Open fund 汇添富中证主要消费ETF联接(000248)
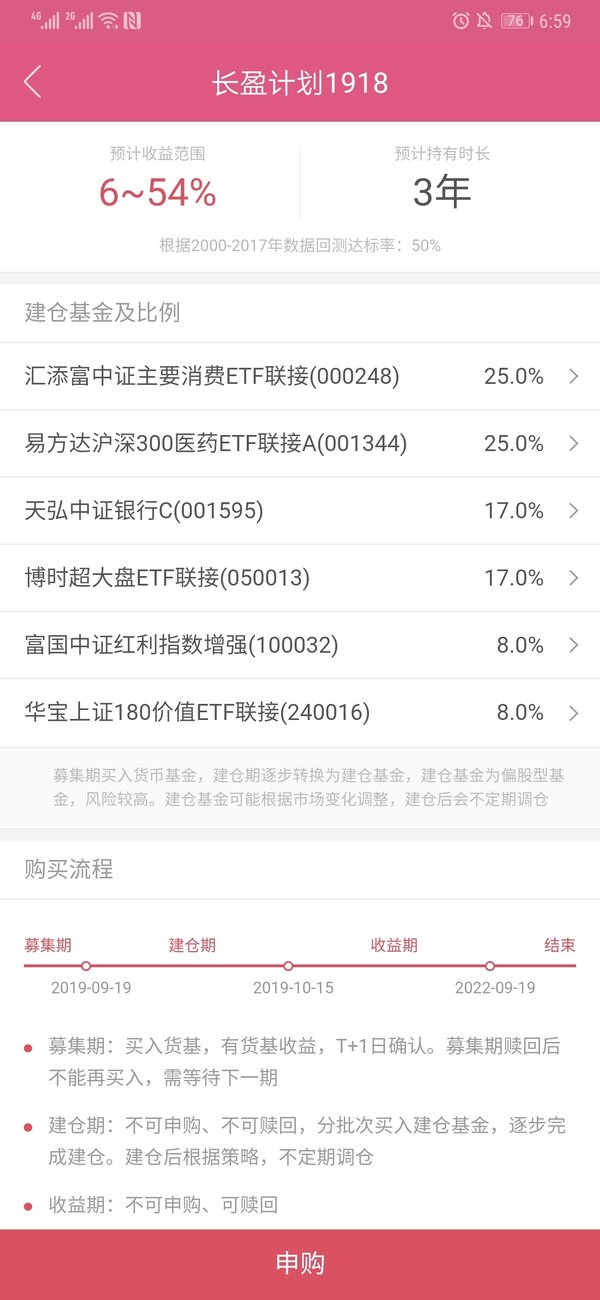This screenshot has height=1300, width=600. [300, 376]
